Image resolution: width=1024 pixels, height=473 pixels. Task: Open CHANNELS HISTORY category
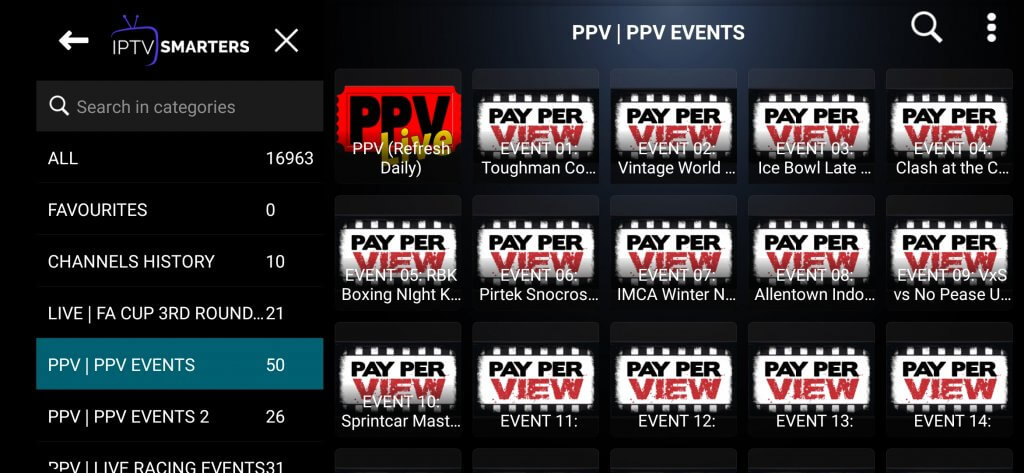180,261
